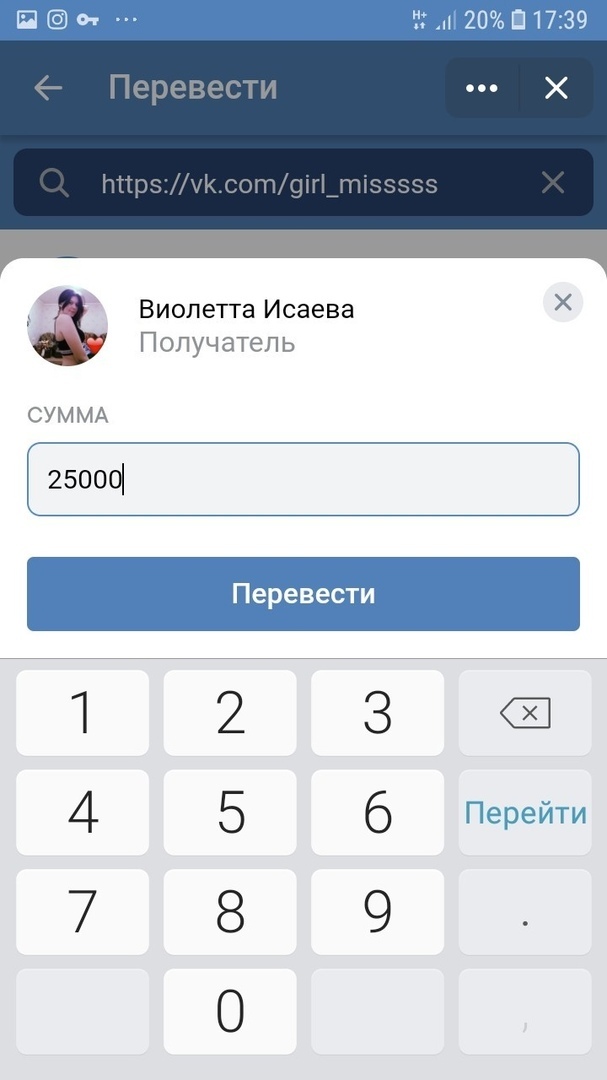Viewport: 607px width, 1080px height.
Task: Go back from the Перевести screen
Action: (x=48, y=88)
